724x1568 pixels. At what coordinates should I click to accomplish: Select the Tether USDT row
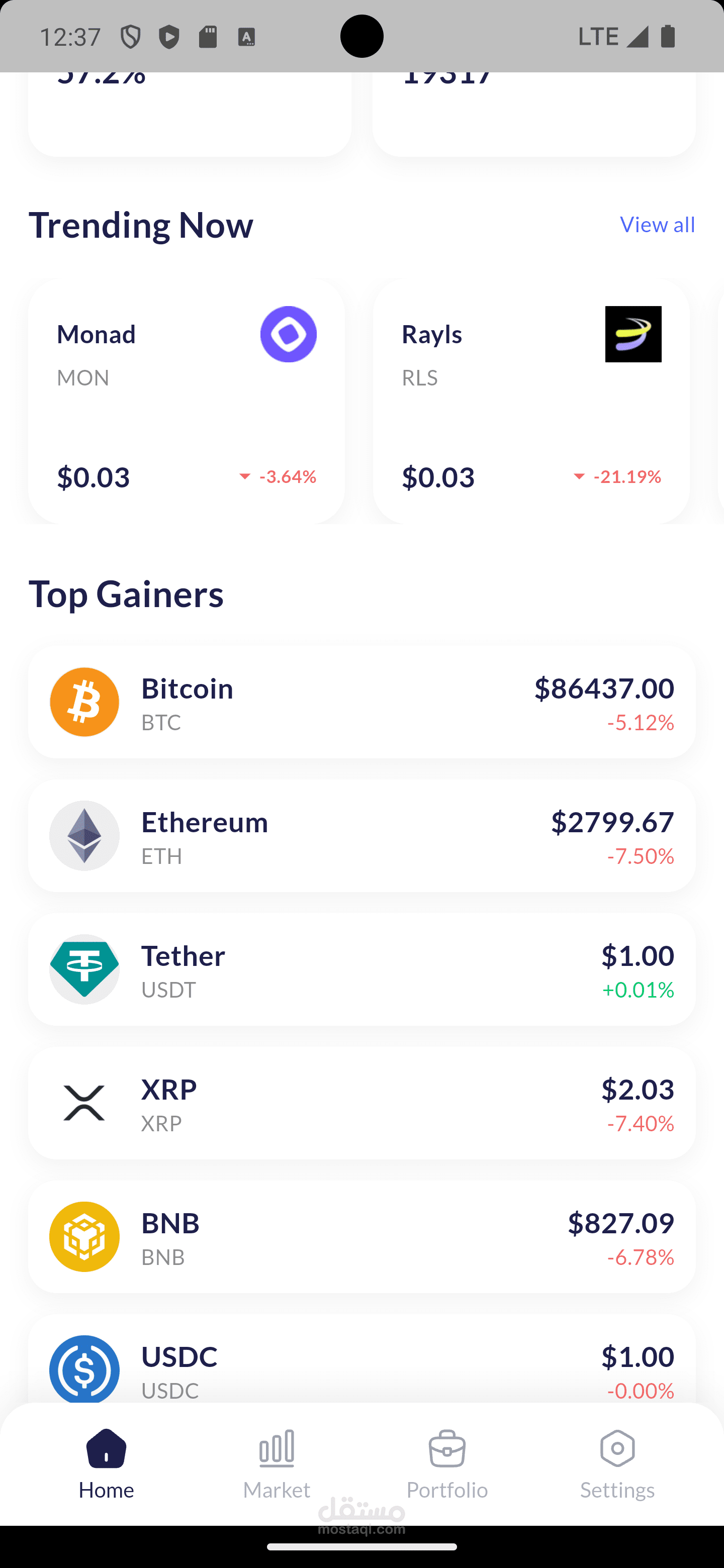(x=361, y=969)
